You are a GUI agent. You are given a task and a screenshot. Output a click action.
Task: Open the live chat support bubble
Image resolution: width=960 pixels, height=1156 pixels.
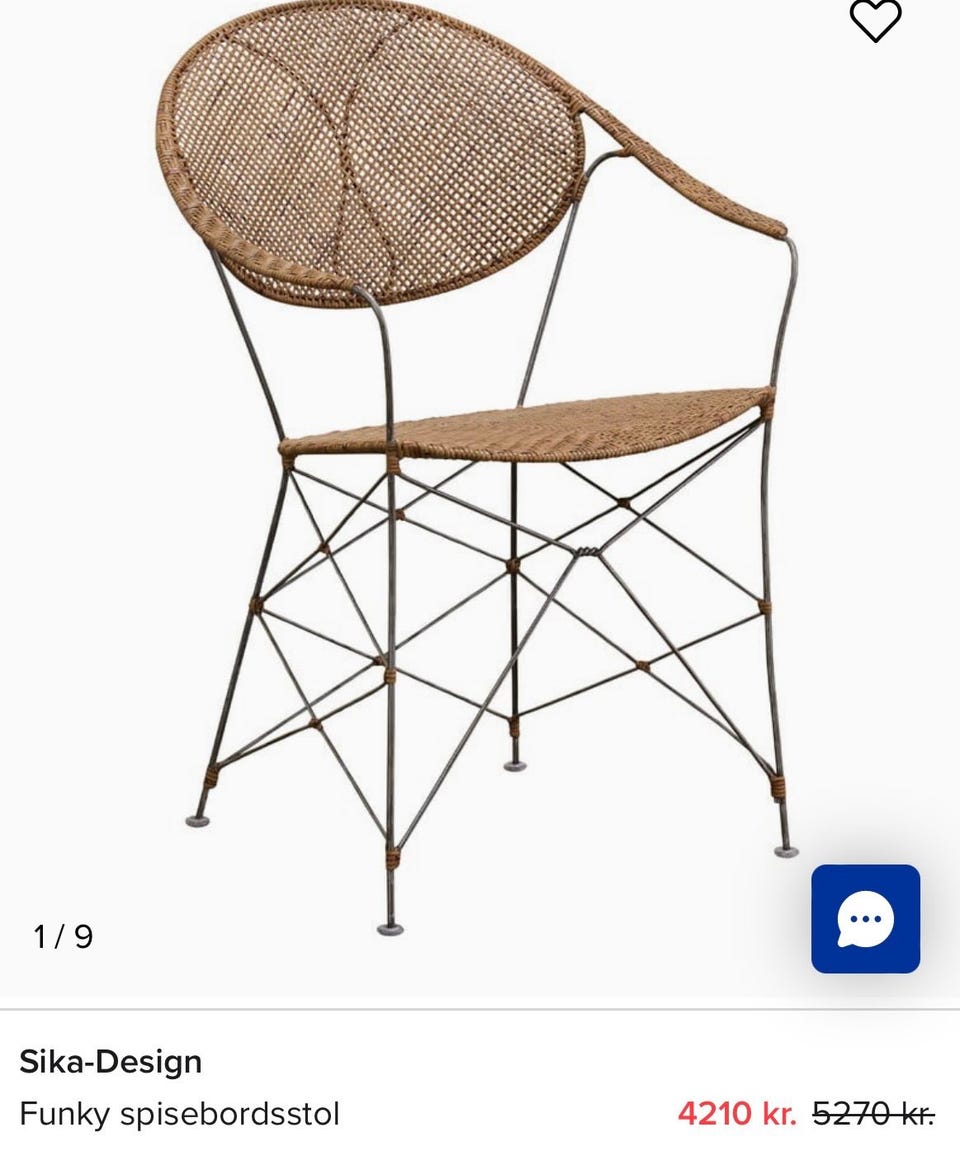[865, 918]
